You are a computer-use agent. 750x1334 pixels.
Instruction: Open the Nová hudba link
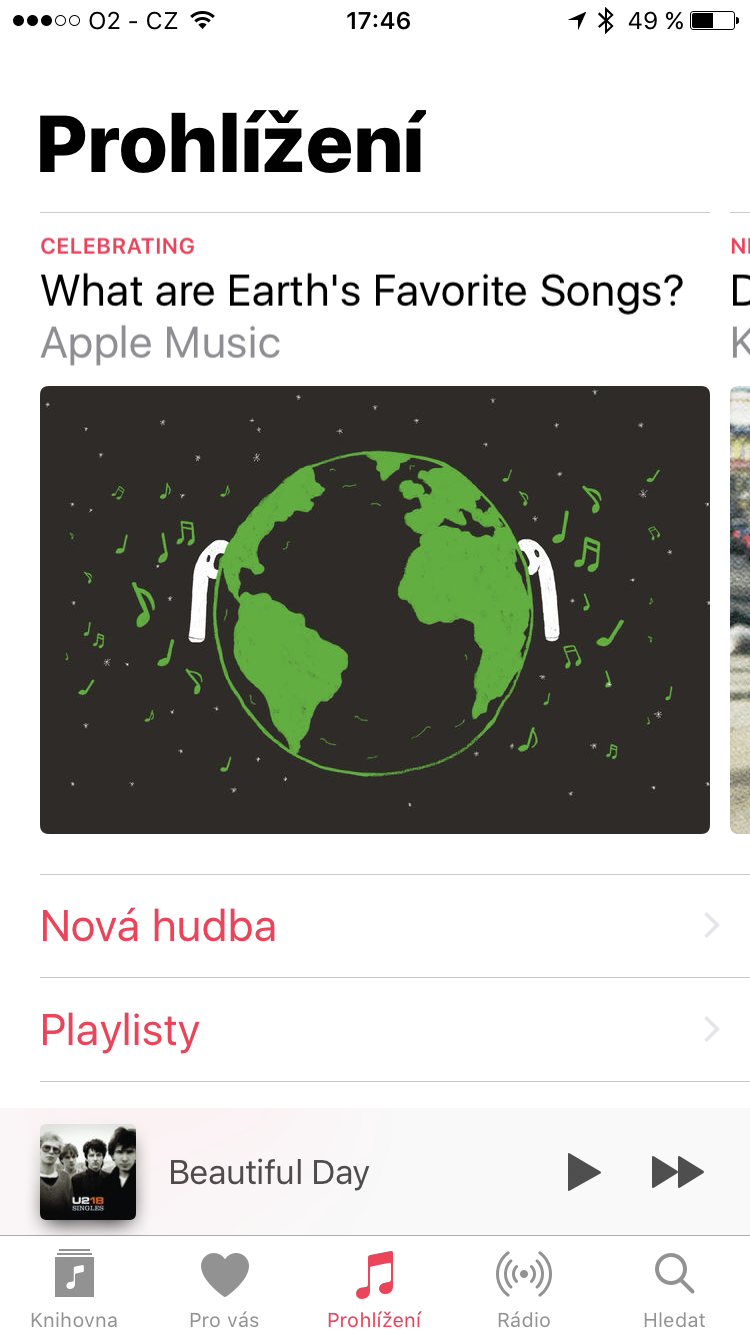click(158, 926)
